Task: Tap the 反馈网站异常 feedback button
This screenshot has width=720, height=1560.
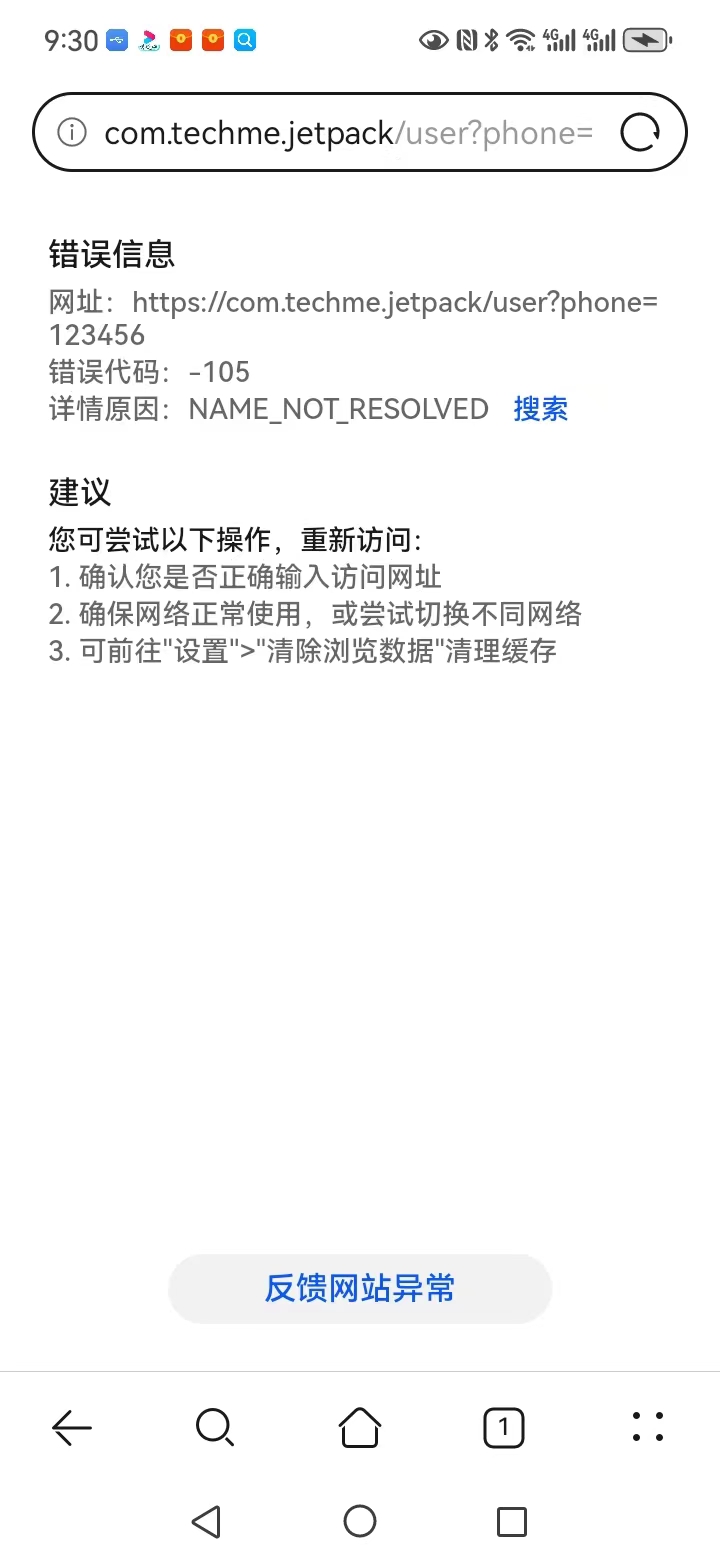Action: click(x=360, y=1289)
